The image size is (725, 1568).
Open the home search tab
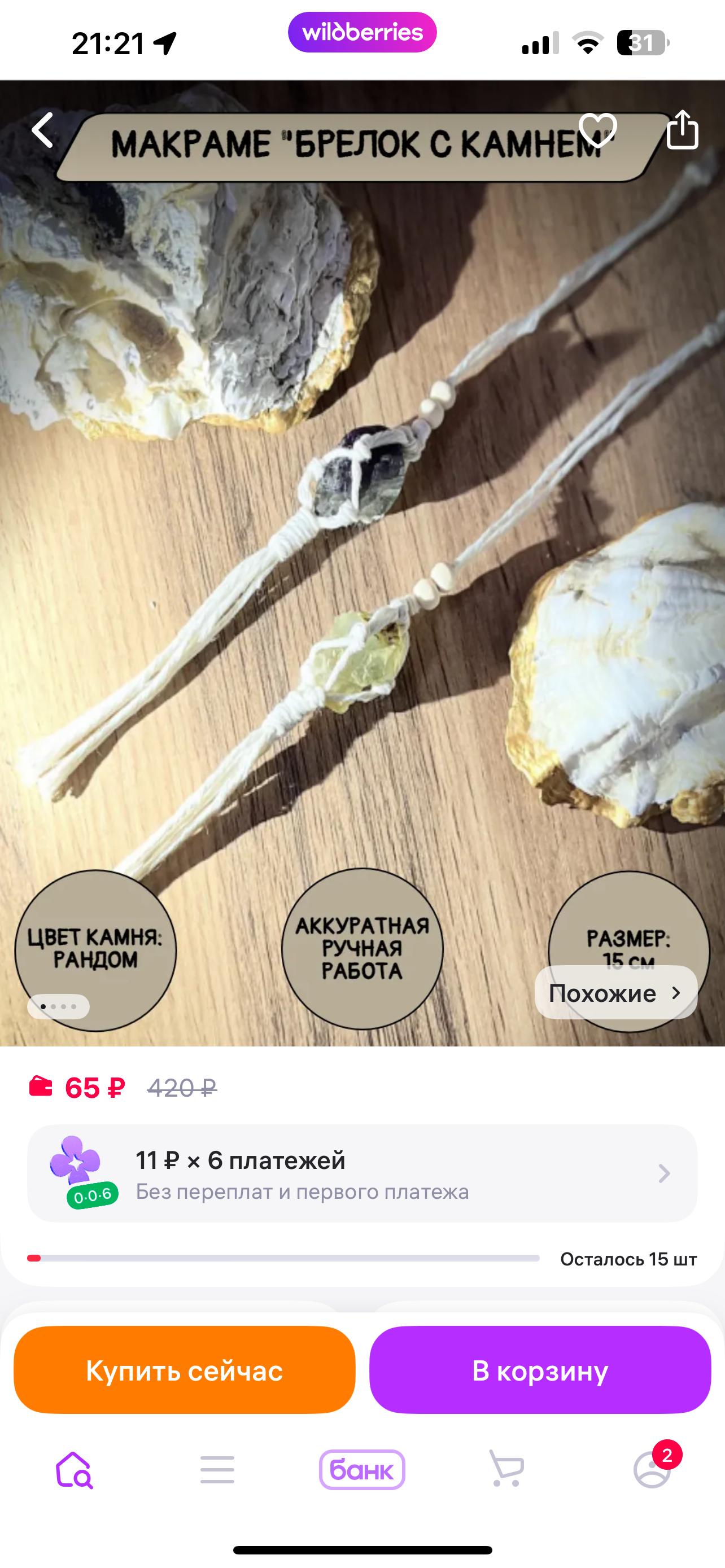(x=73, y=1470)
